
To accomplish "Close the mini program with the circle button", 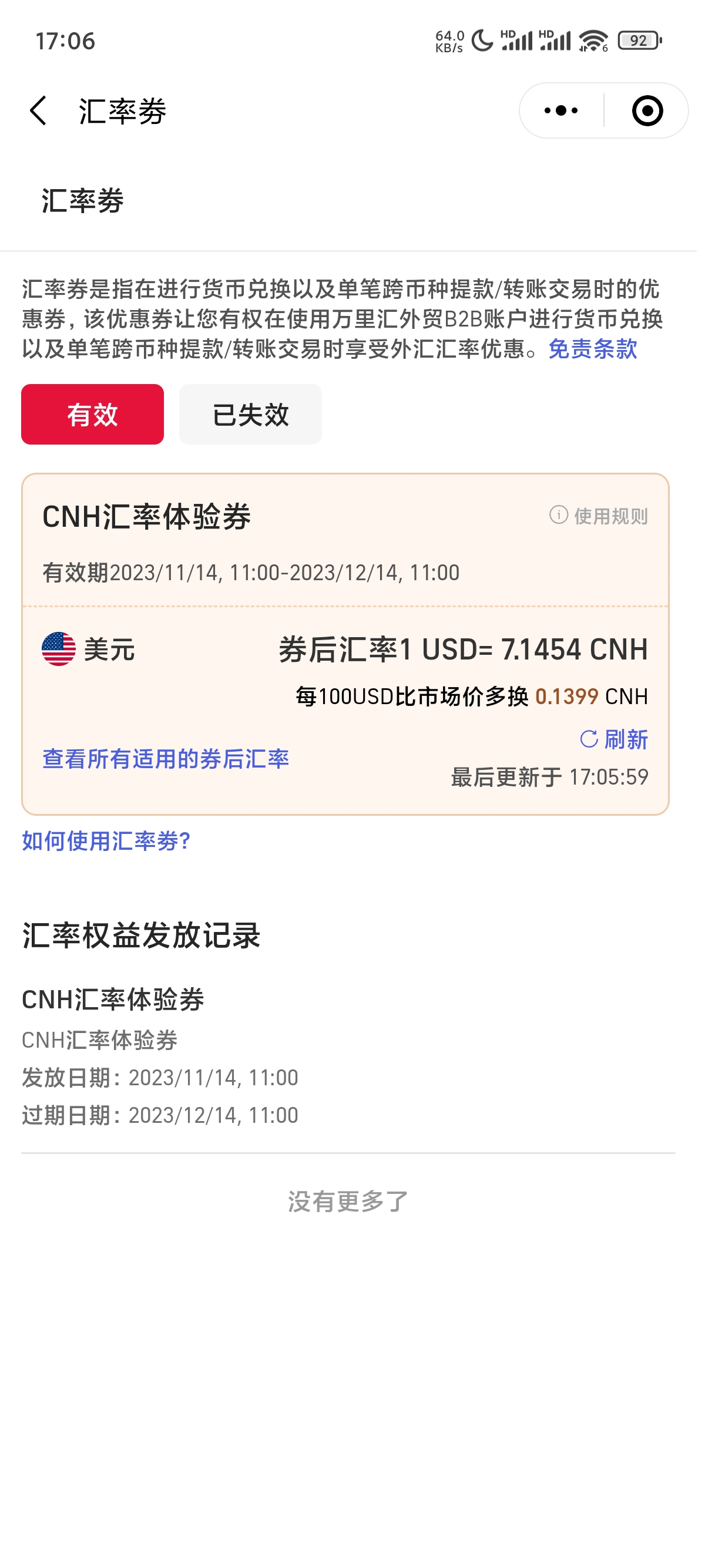I will click(x=647, y=111).
